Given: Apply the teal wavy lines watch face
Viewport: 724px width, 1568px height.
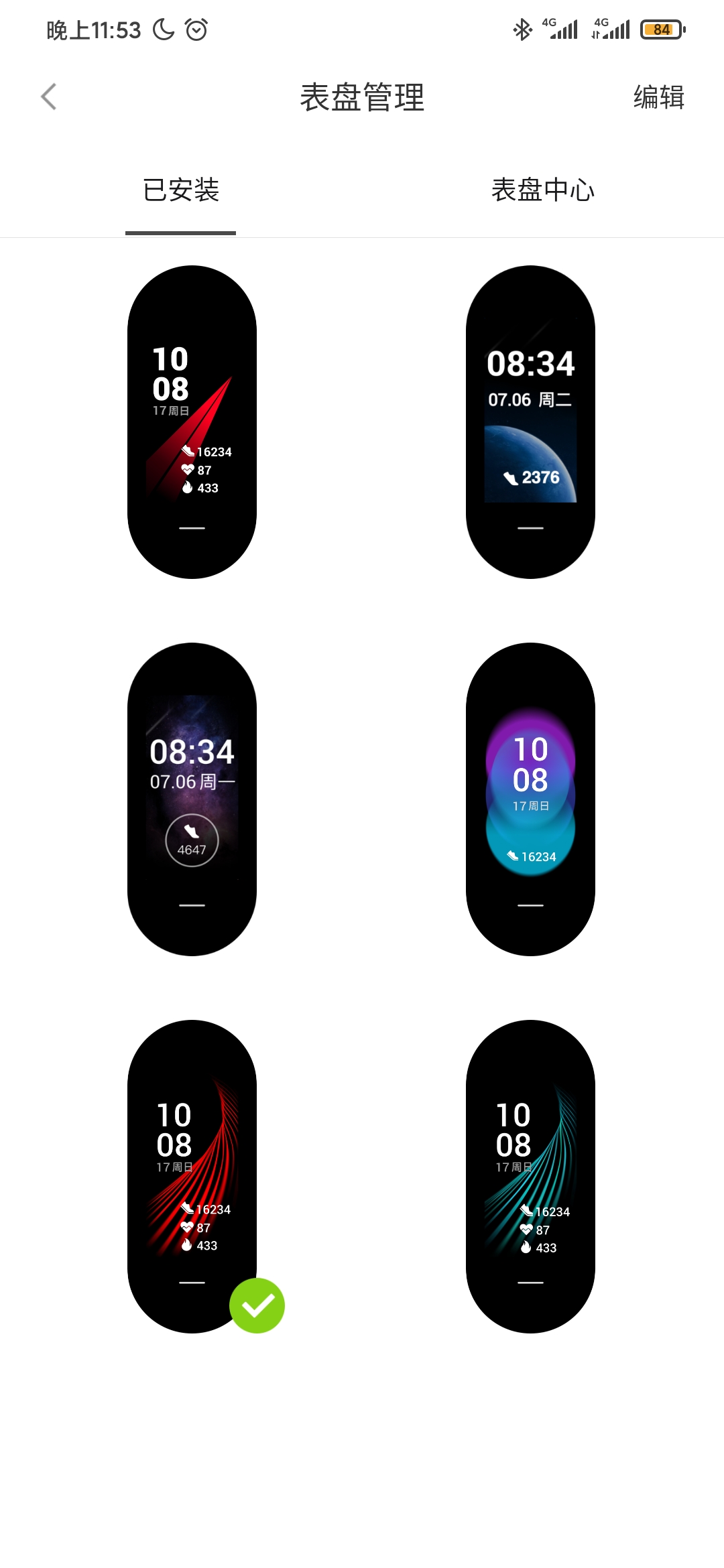Looking at the screenshot, I should coord(530,1176).
